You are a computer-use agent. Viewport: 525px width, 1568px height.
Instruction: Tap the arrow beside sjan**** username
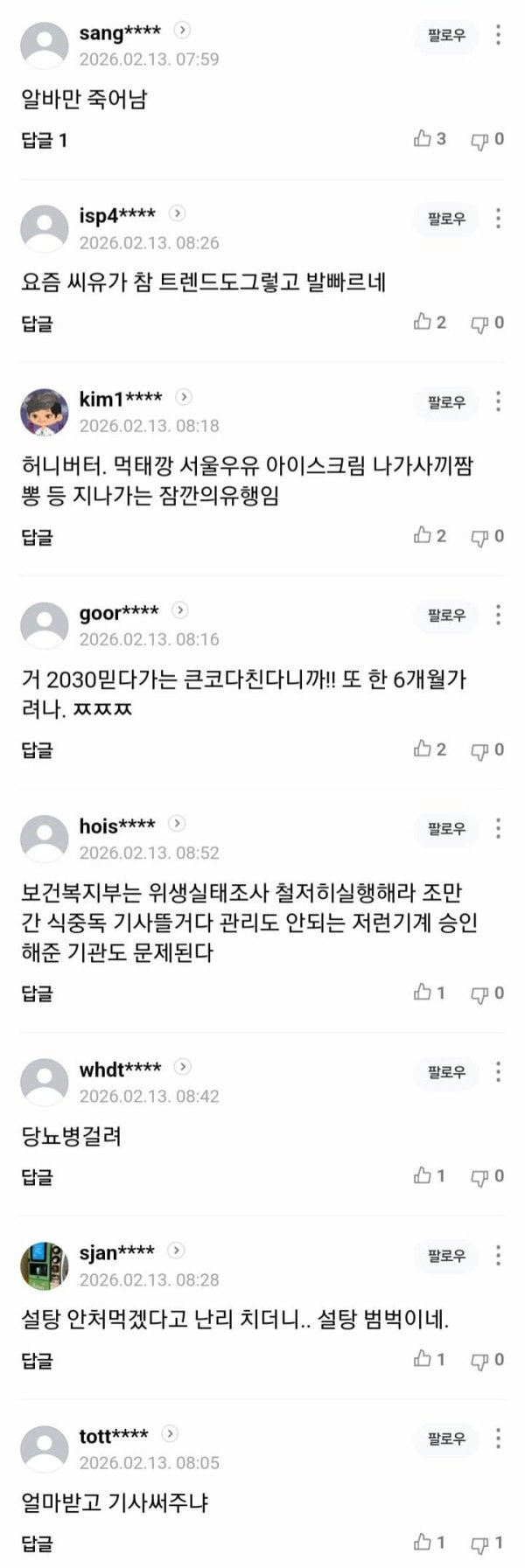click(x=176, y=1251)
